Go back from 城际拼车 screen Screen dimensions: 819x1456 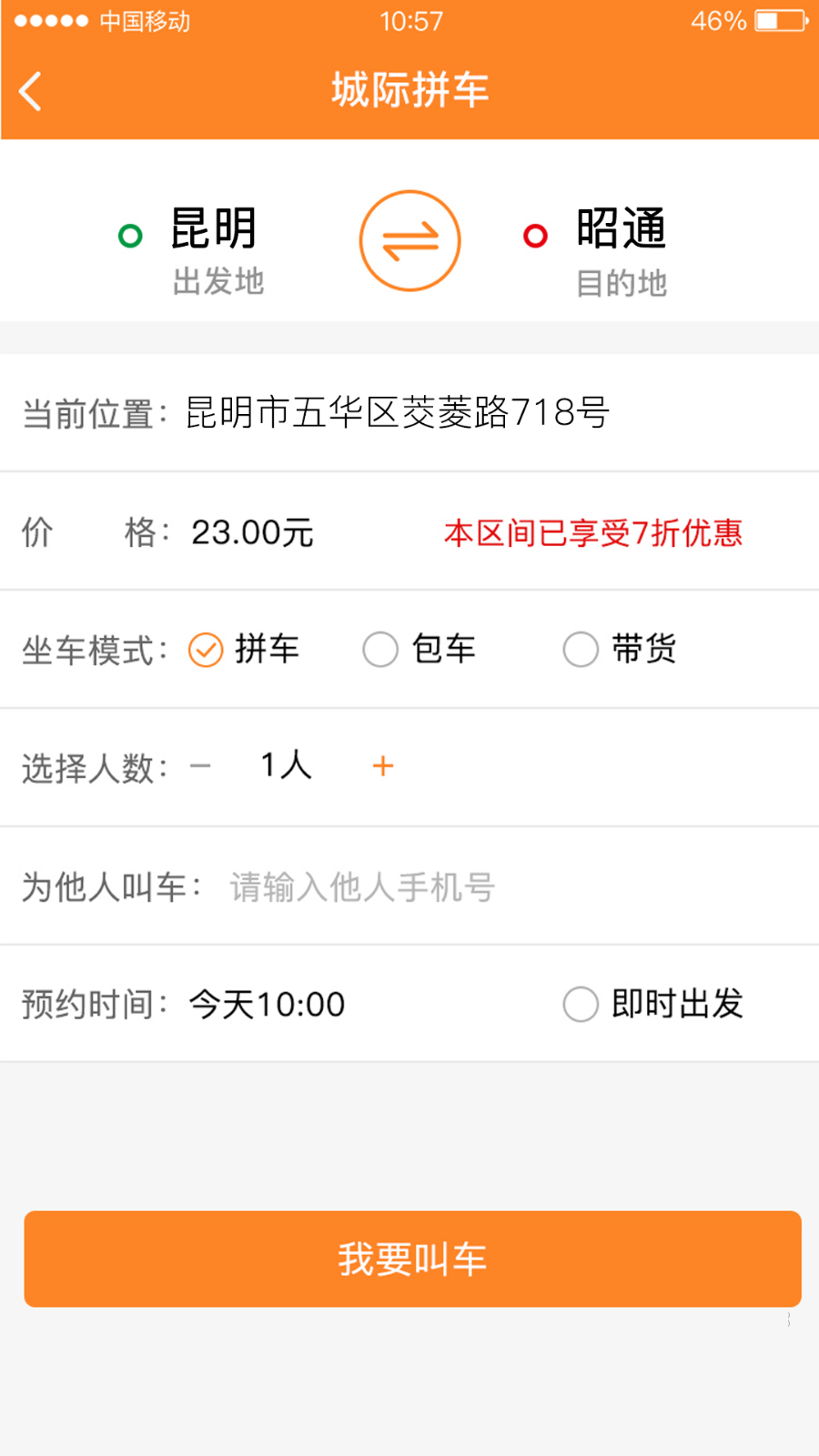coord(31,91)
